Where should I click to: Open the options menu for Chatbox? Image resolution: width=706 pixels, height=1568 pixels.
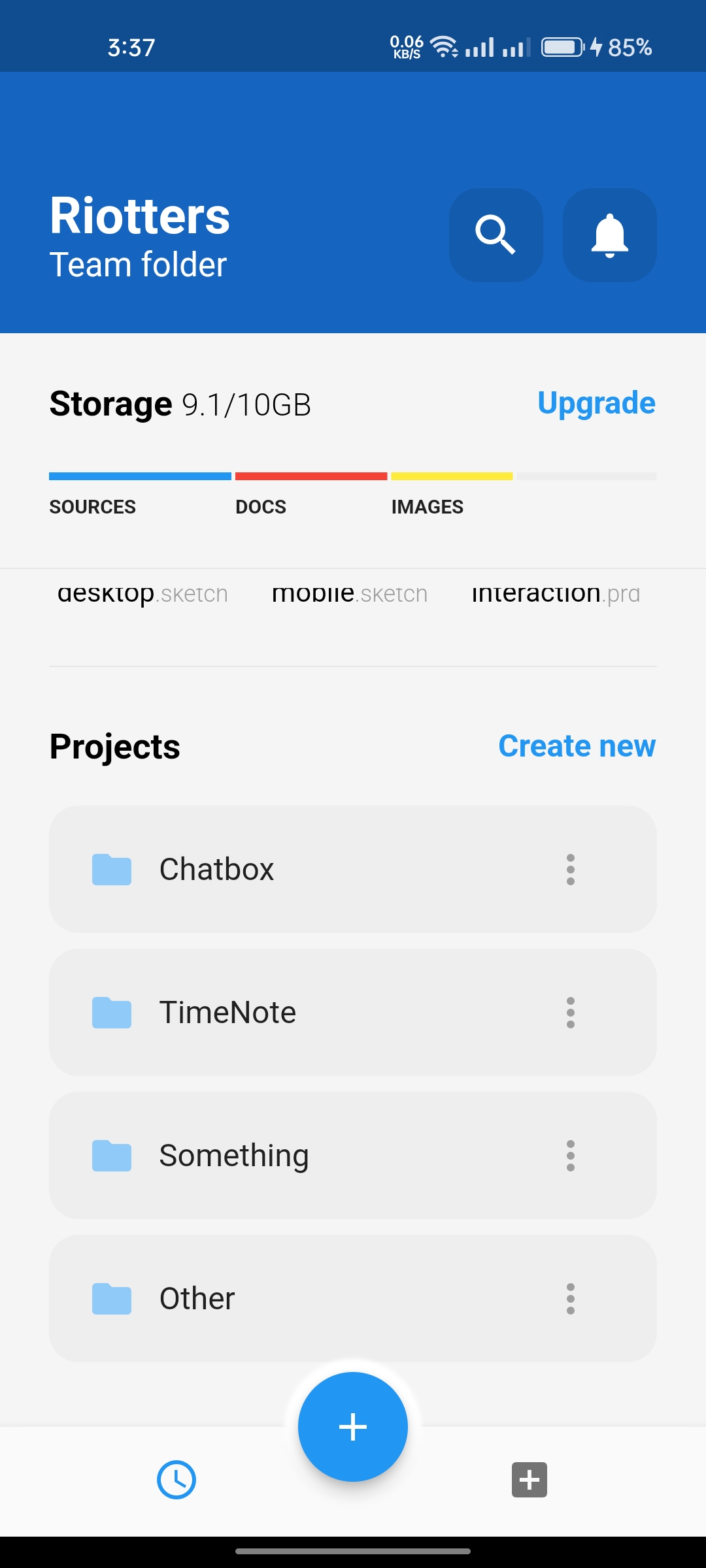pos(571,870)
